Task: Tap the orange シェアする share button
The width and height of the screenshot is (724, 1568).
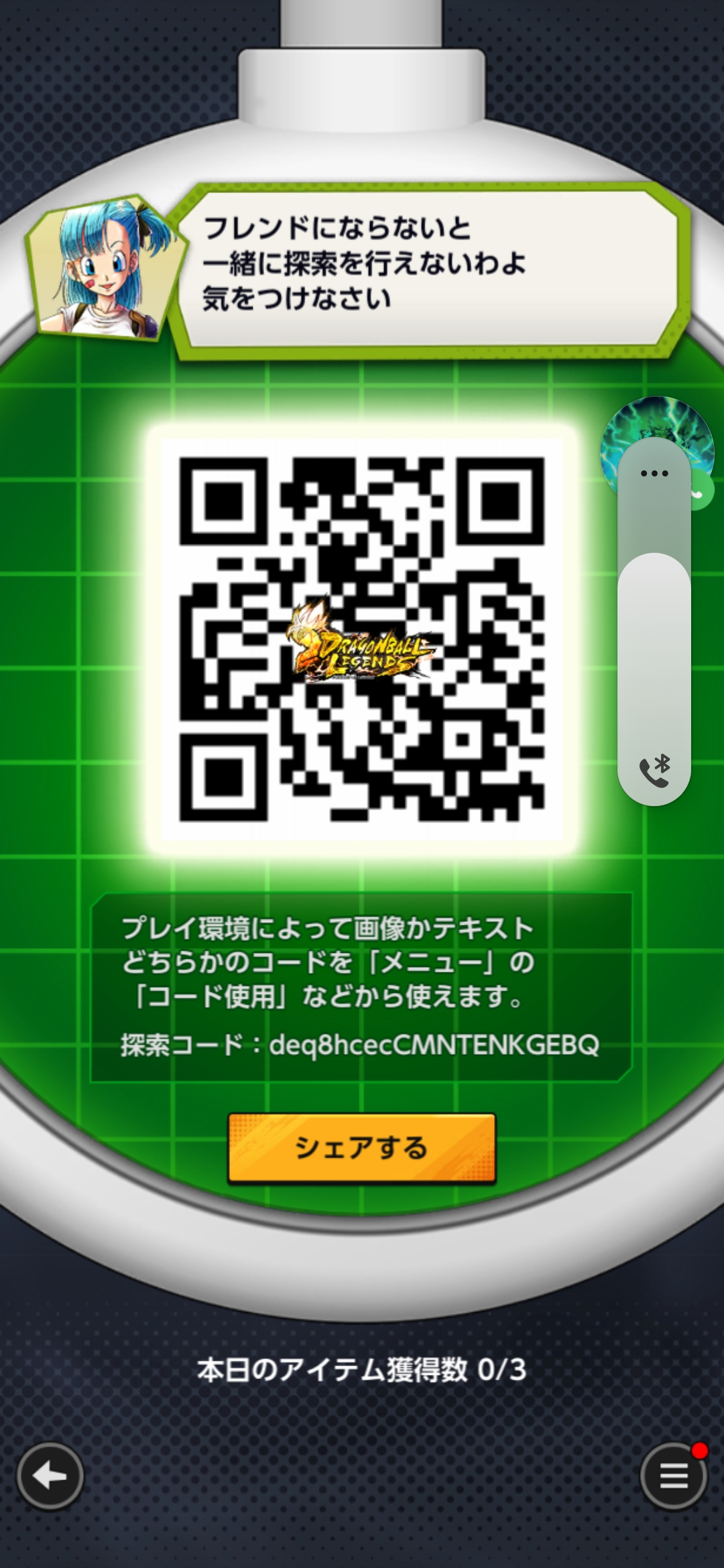Action: coord(361,1149)
